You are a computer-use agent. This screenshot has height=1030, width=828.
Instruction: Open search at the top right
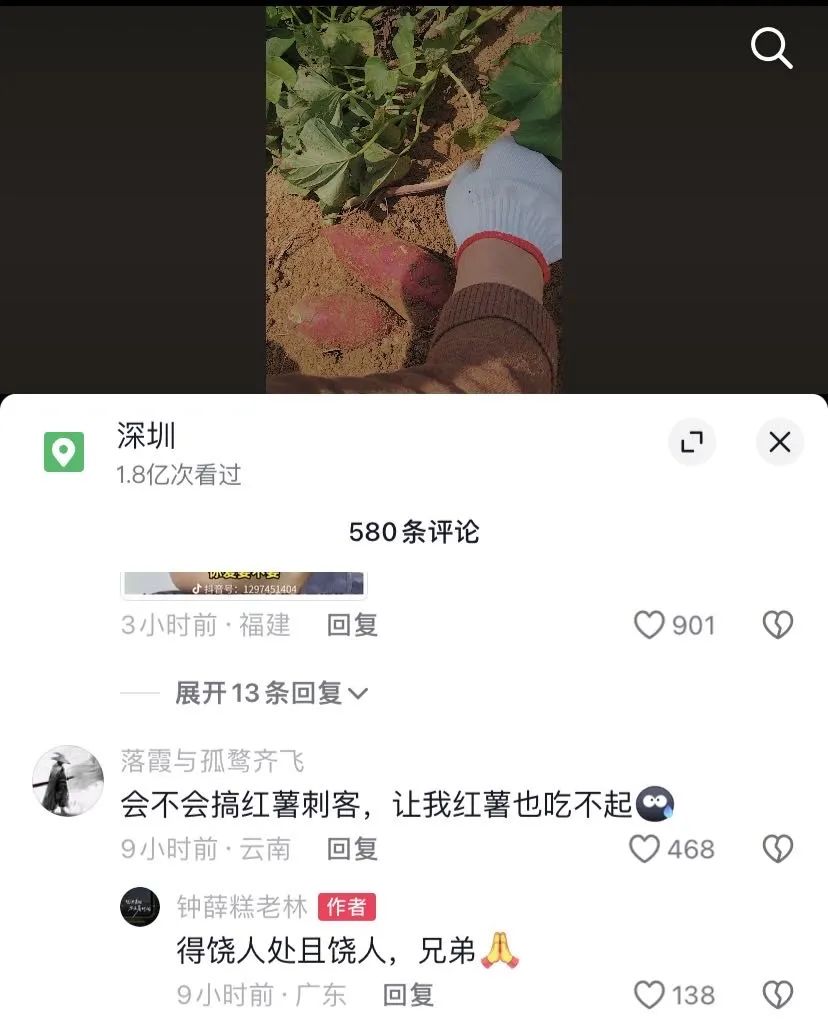click(771, 47)
